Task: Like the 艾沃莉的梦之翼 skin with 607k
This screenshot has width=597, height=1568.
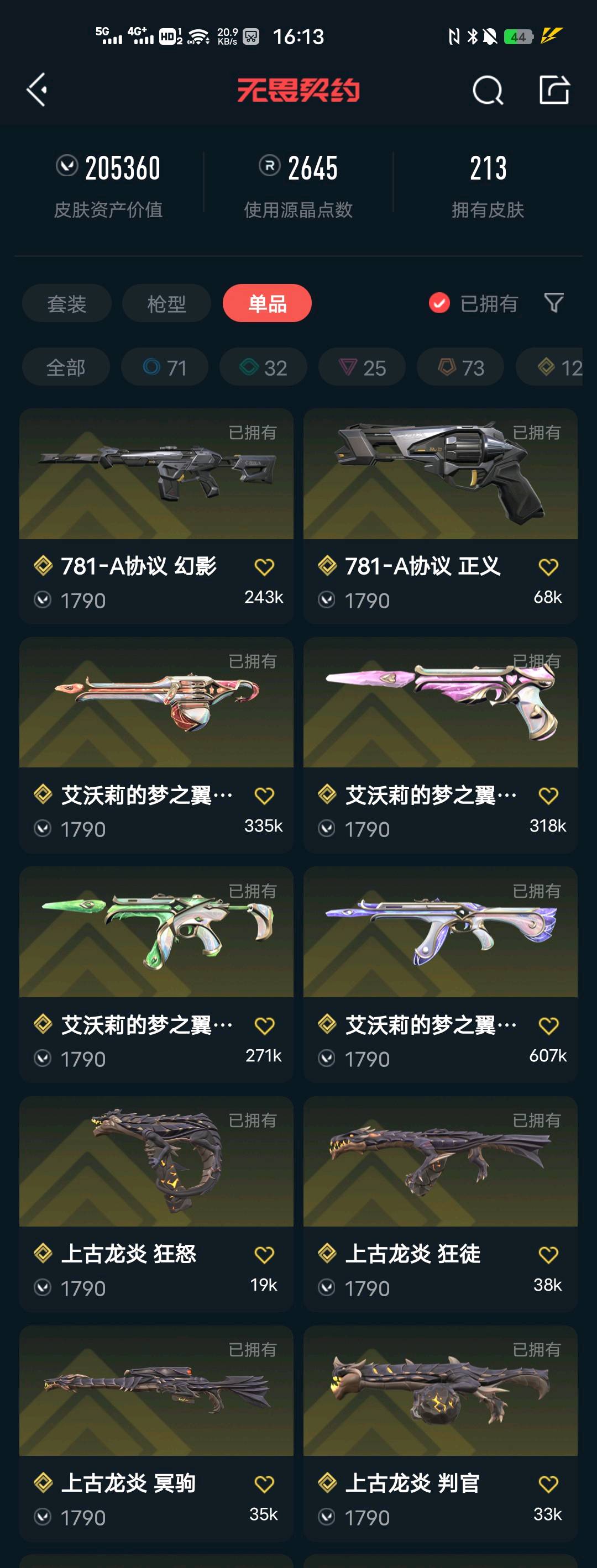Action: [548, 1025]
